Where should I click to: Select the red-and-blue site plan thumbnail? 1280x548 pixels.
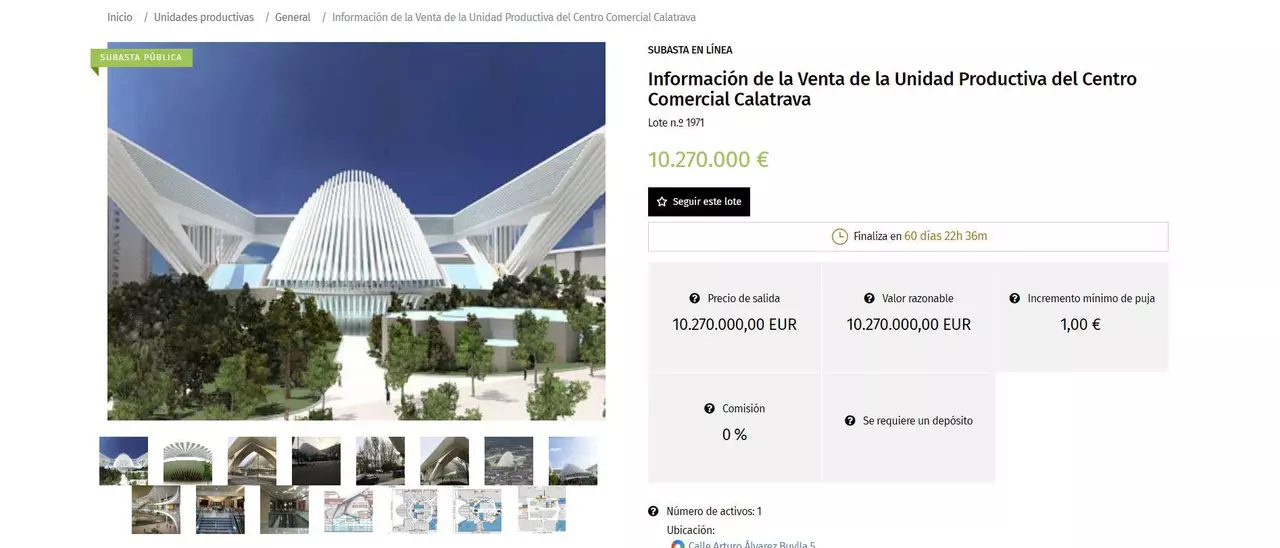point(348,510)
